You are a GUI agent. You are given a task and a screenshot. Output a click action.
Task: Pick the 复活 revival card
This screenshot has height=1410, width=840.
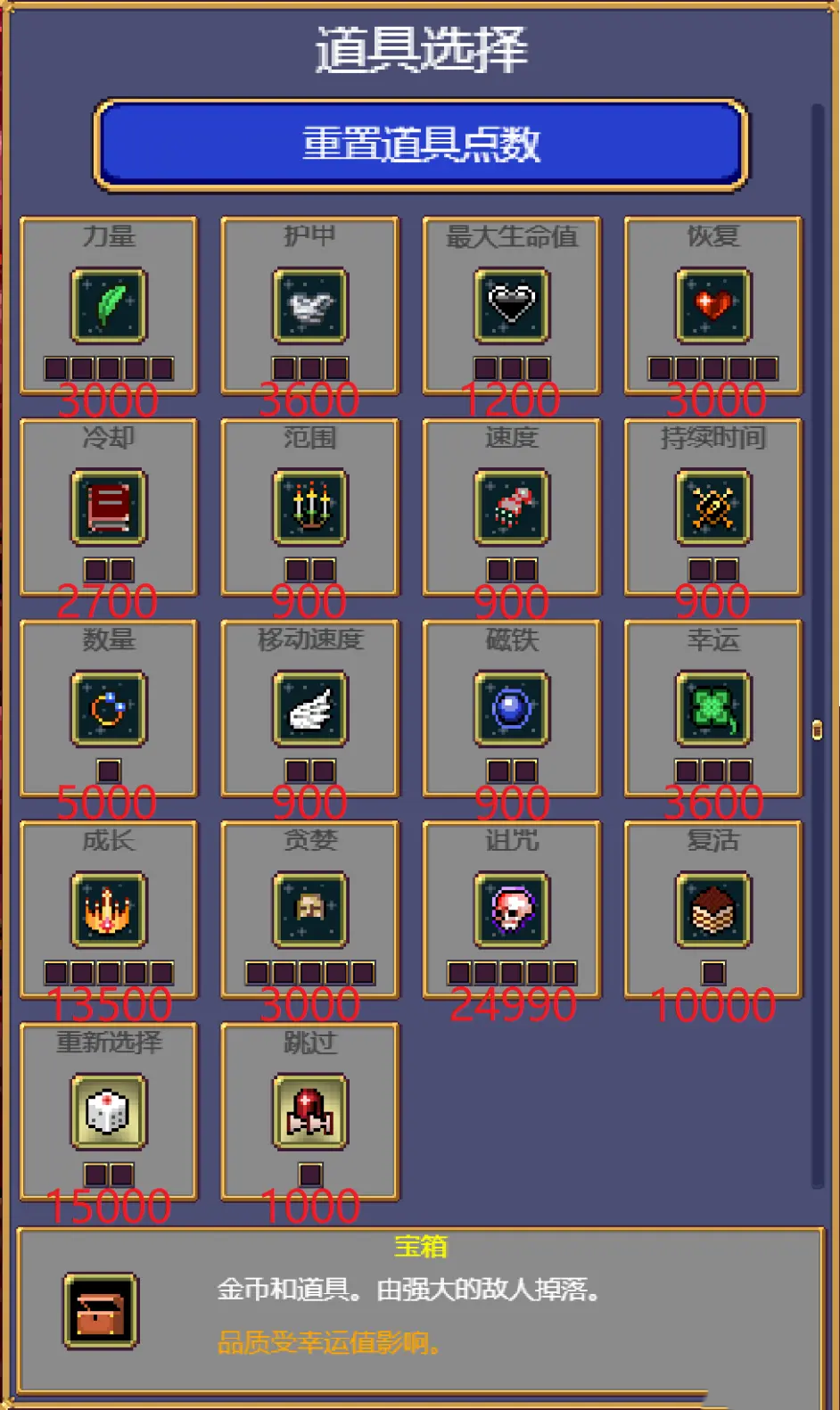point(713,910)
